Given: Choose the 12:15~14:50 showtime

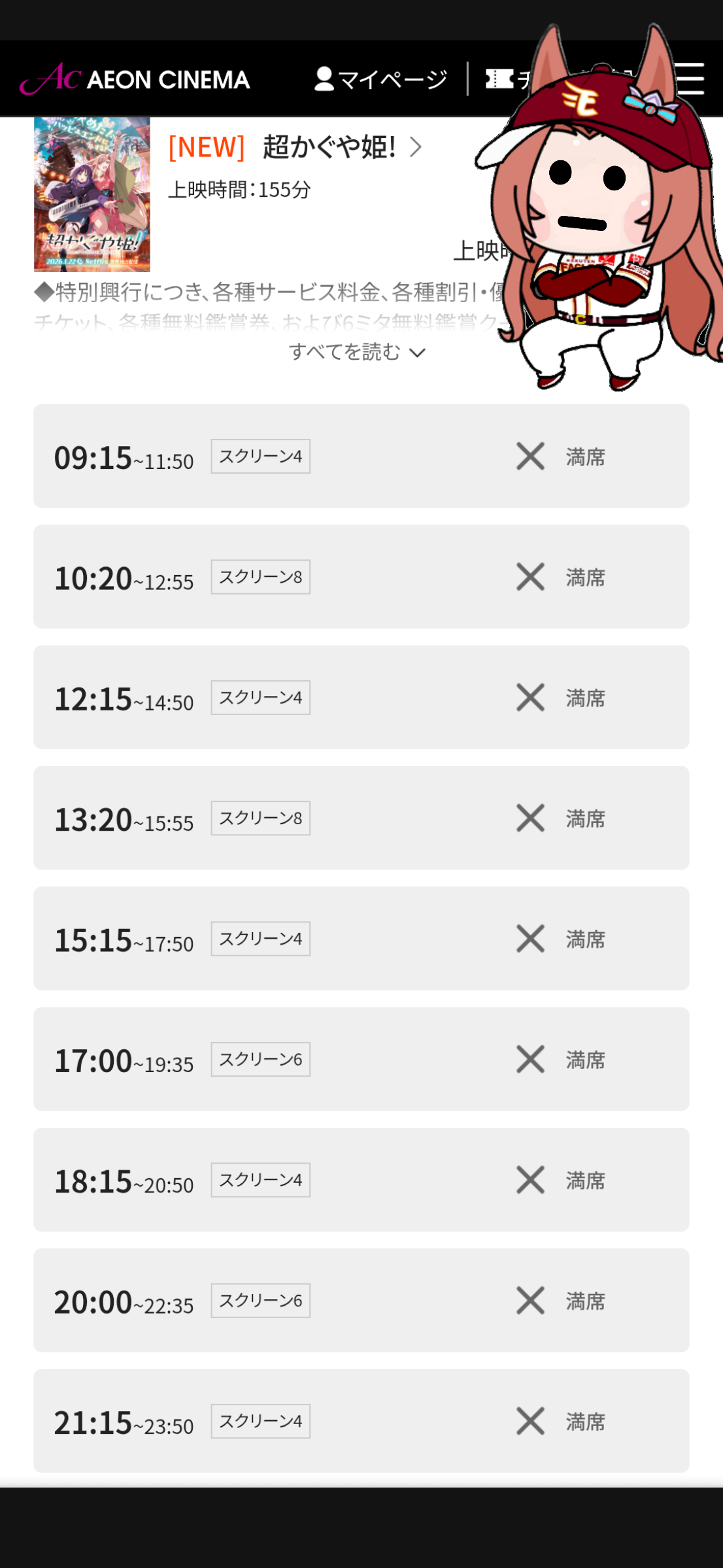Looking at the screenshot, I should [x=361, y=697].
